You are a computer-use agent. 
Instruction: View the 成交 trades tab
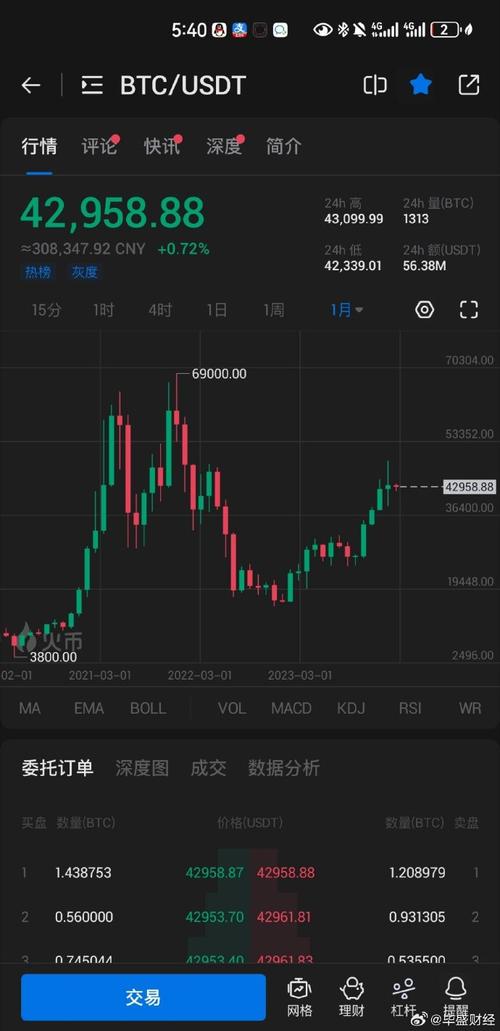click(209, 767)
